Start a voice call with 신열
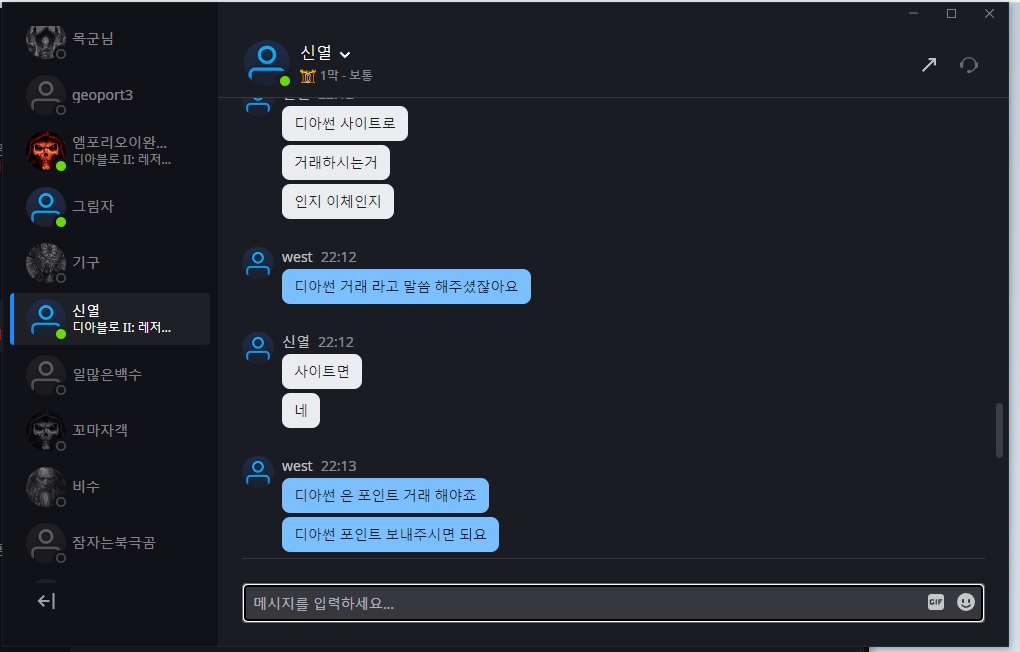 pyautogui.click(x=968, y=65)
